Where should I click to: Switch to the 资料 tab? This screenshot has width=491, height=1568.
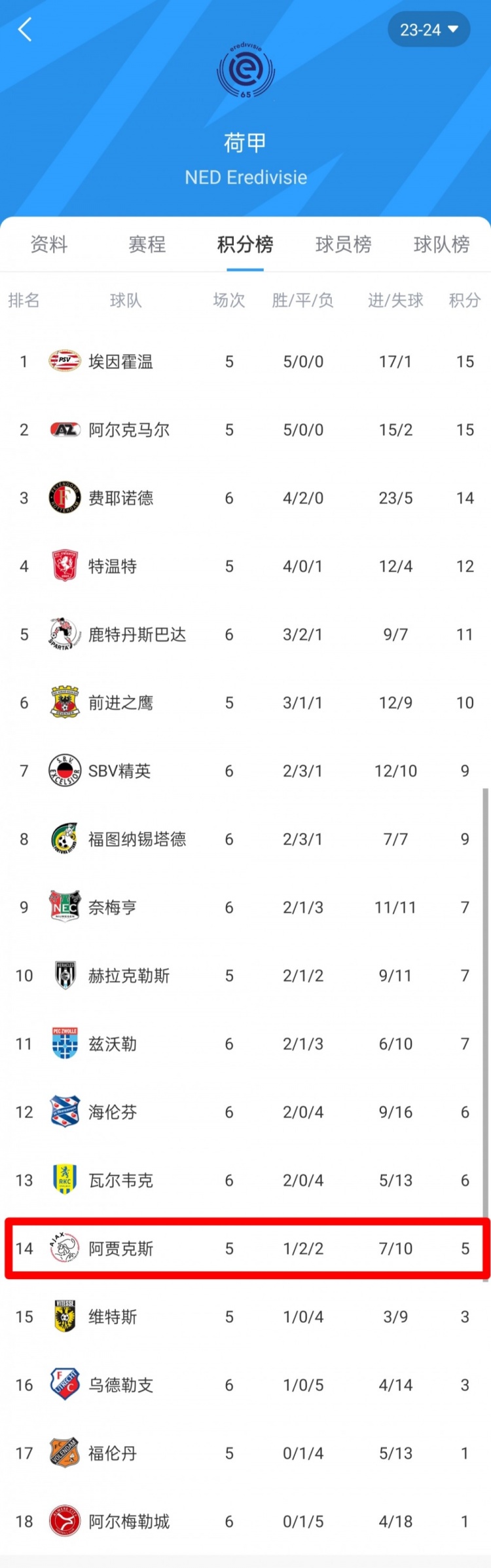49,244
